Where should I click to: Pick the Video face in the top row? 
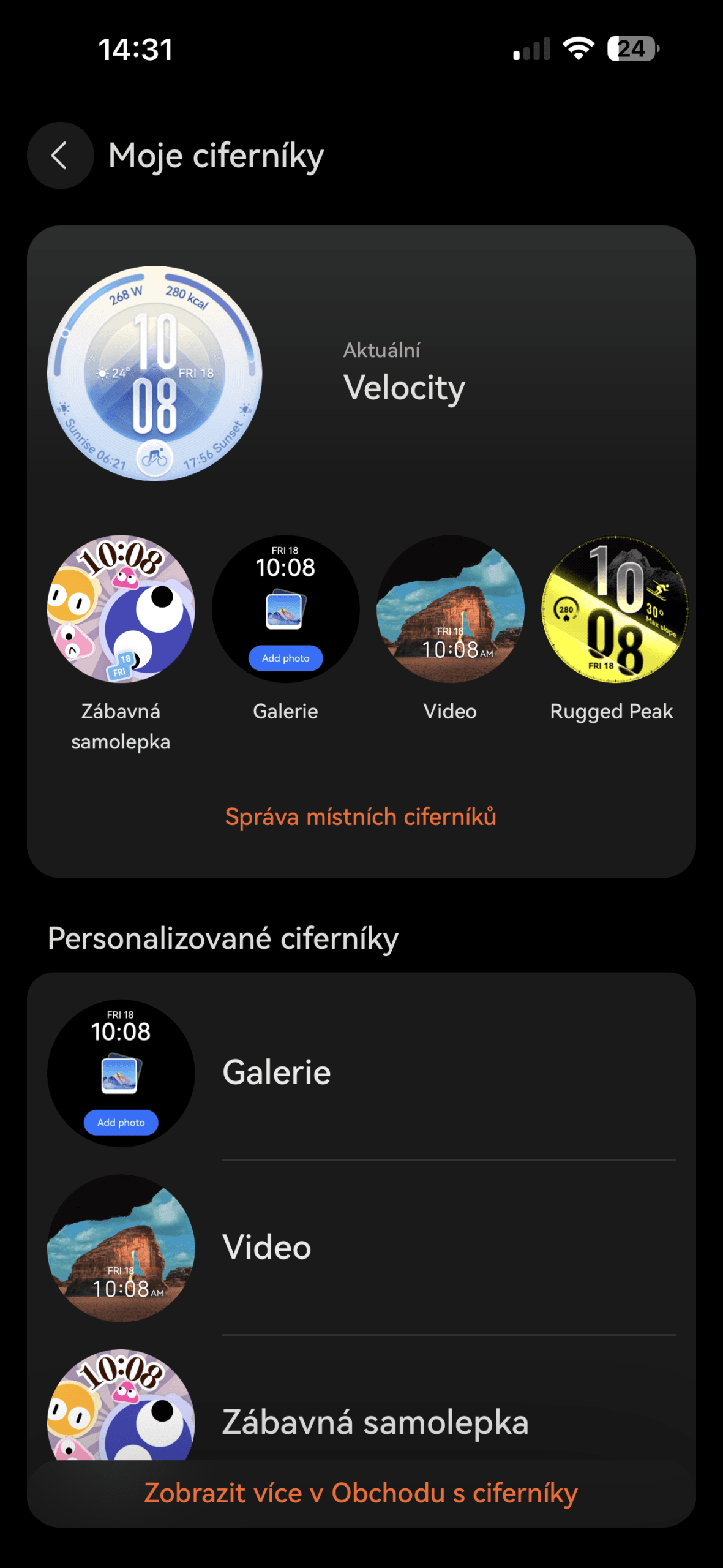(451, 609)
